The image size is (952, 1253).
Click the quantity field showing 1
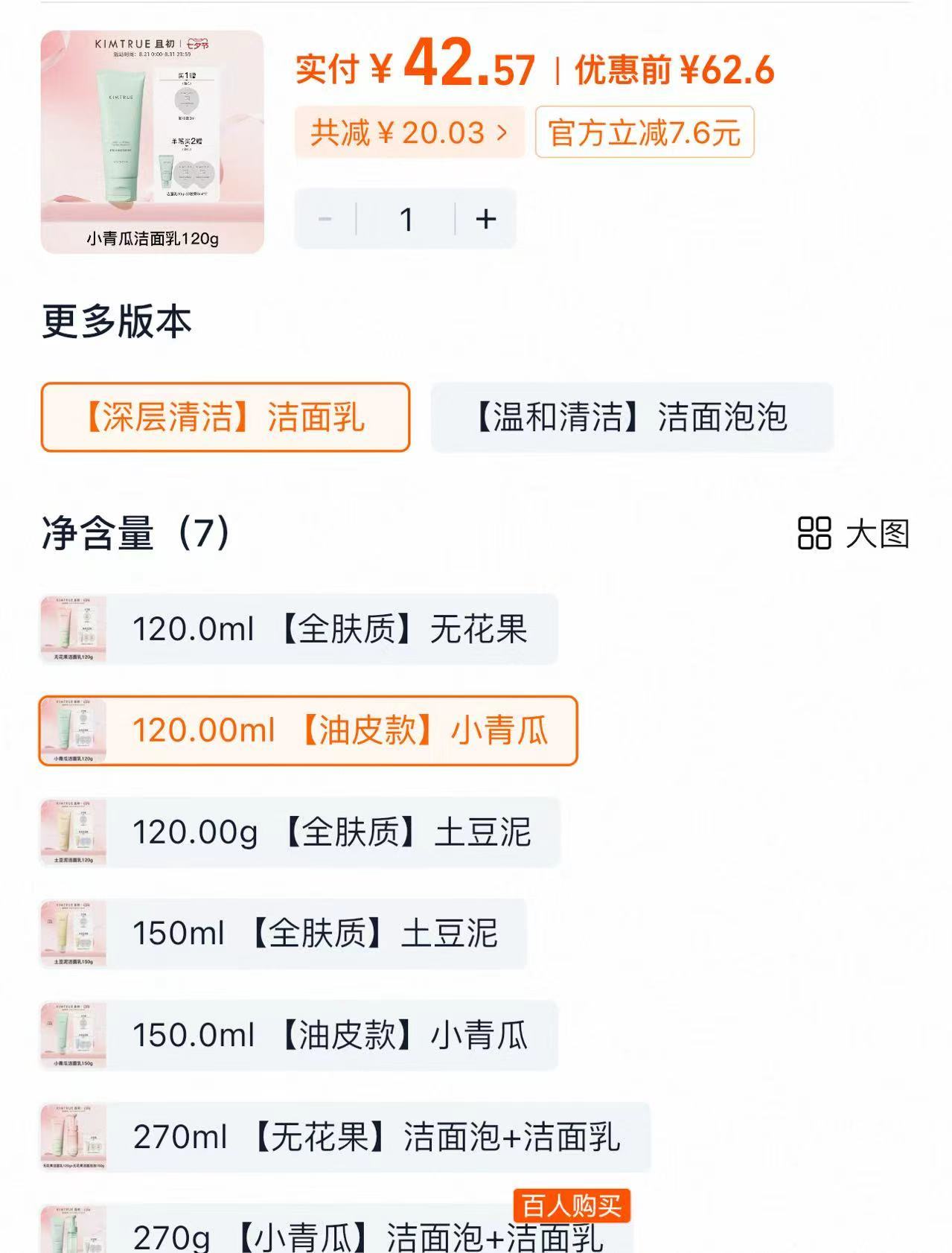coord(405,219)
